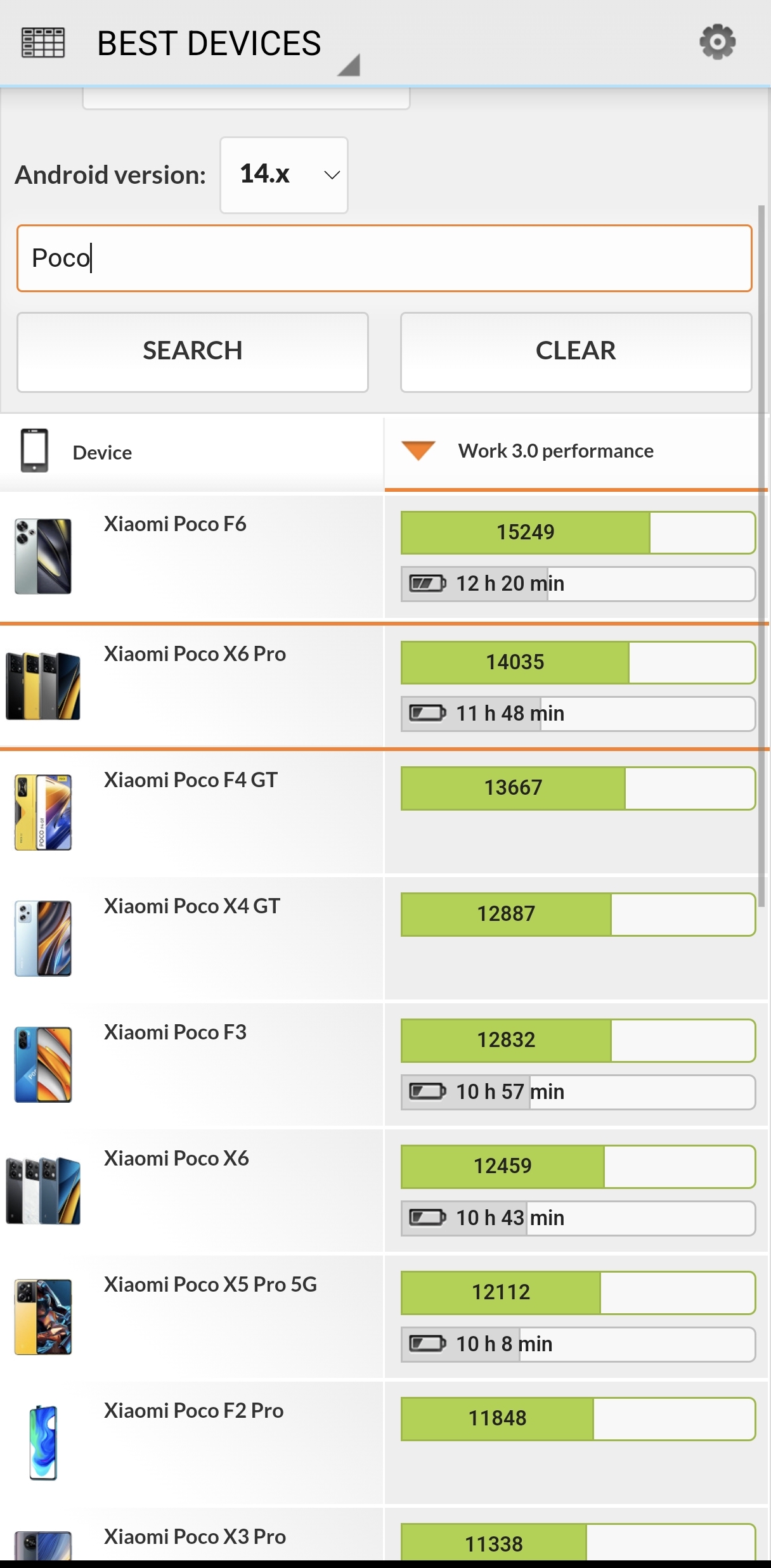Screen dimensions: 771x1568
Task: Open the Xiaomi Poco F6 row
Action: click(384, 557)
